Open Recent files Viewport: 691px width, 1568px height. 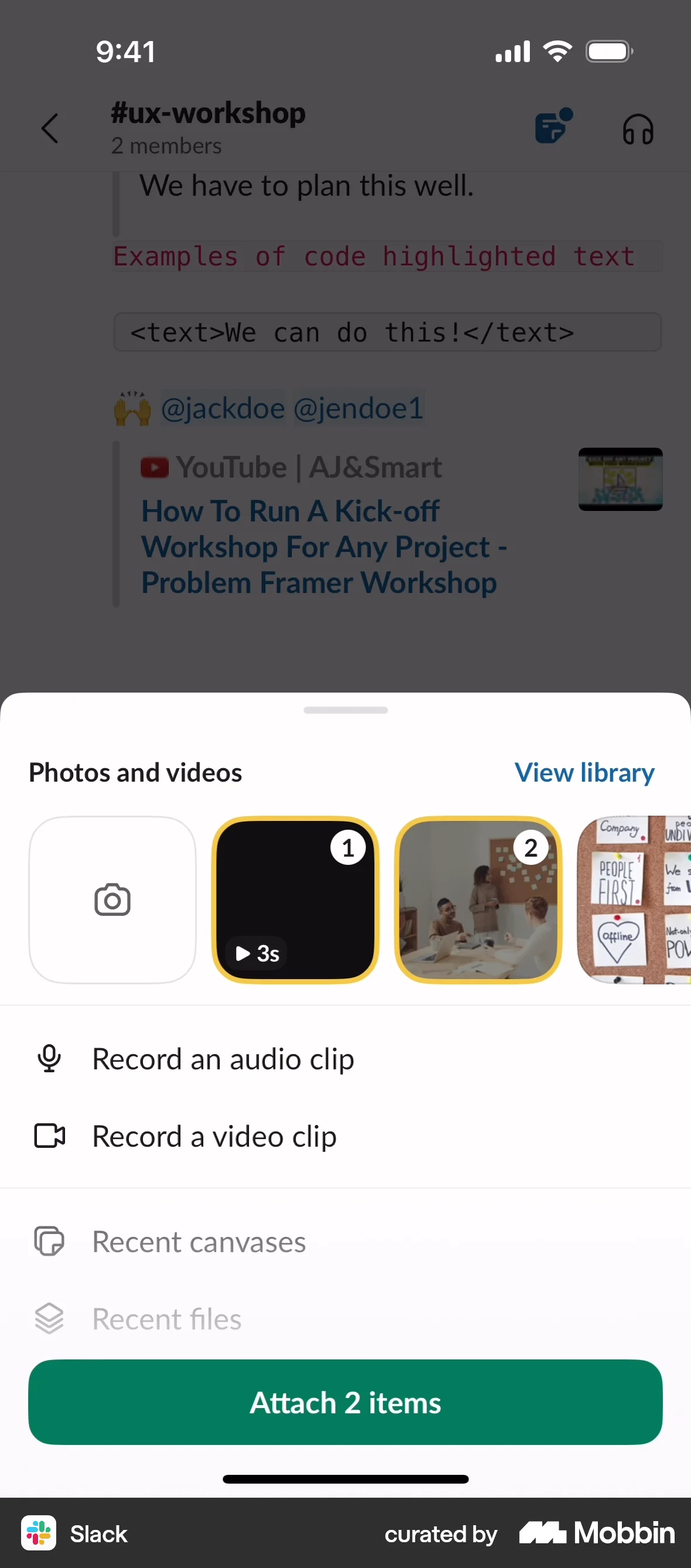[x=167, y=1319]
